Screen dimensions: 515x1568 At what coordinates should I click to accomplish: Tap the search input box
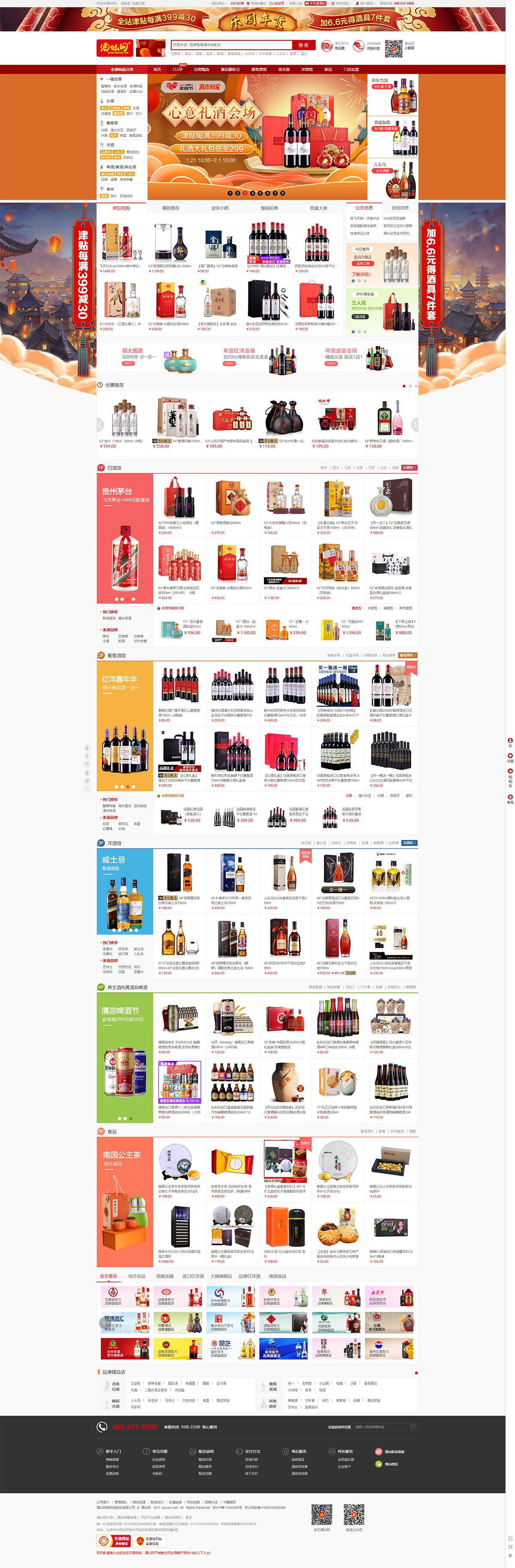click(x=232, y=45)
